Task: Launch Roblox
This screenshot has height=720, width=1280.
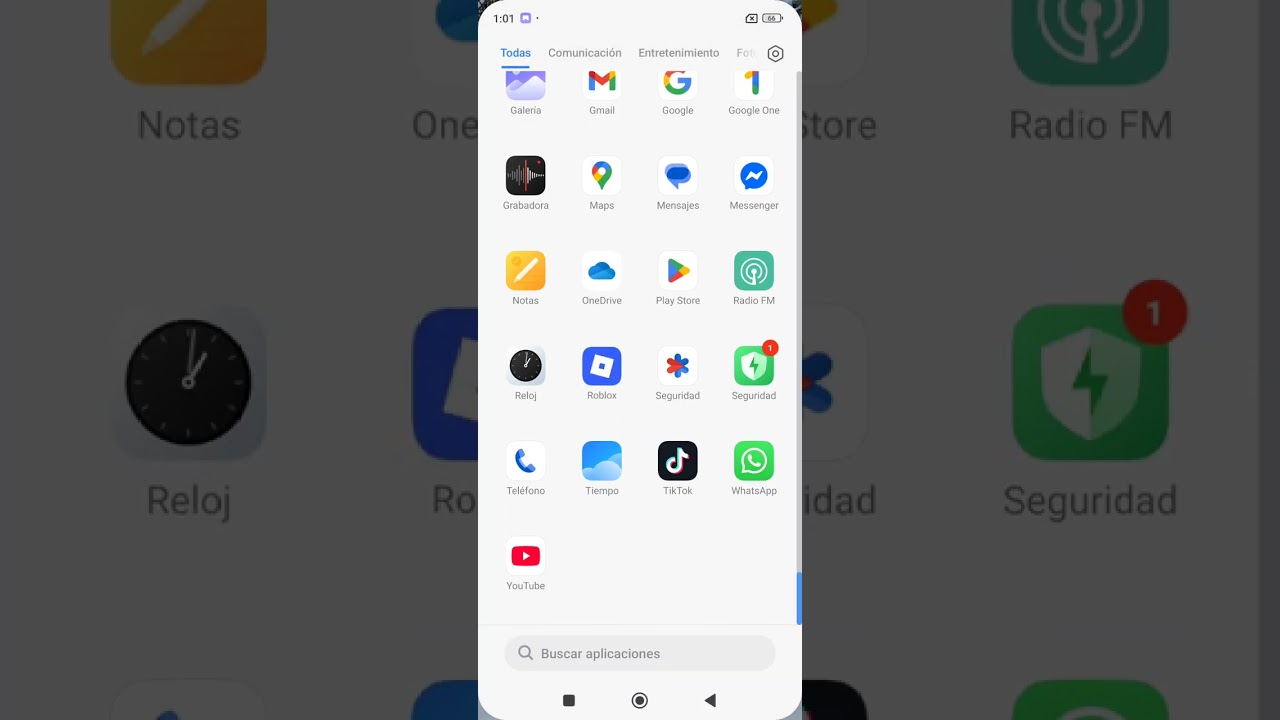Action: click(601, 366)
